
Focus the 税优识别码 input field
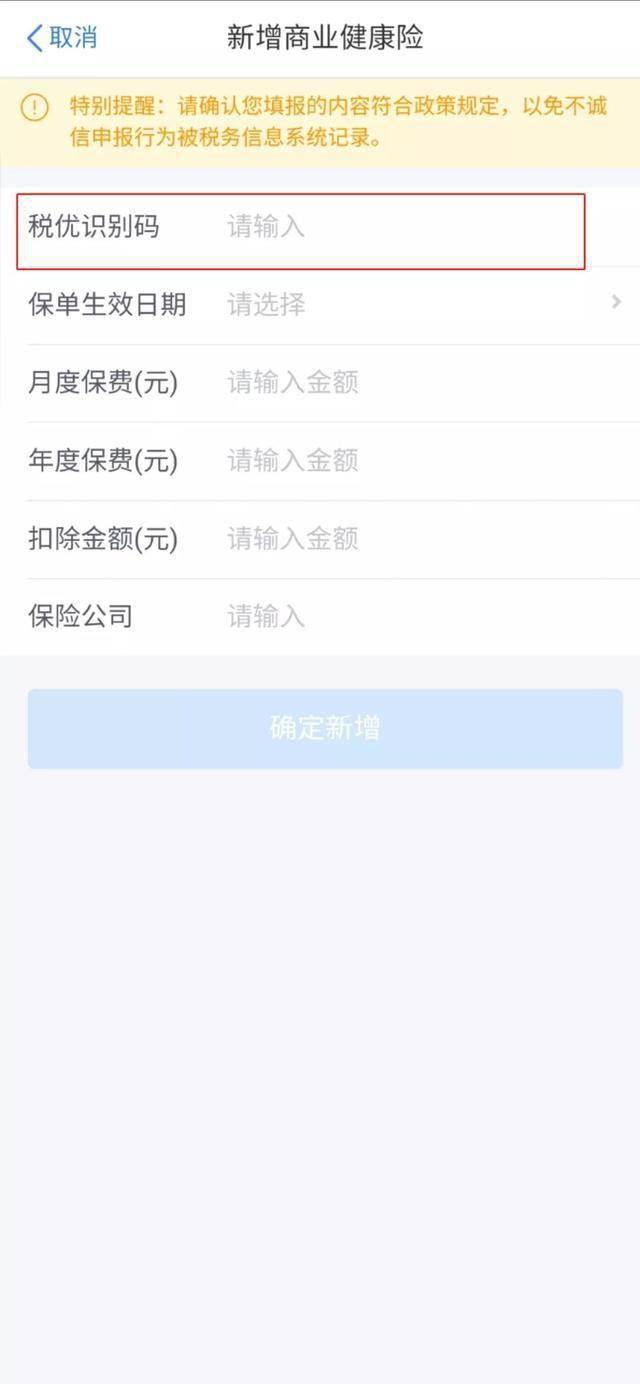point(400,227)
